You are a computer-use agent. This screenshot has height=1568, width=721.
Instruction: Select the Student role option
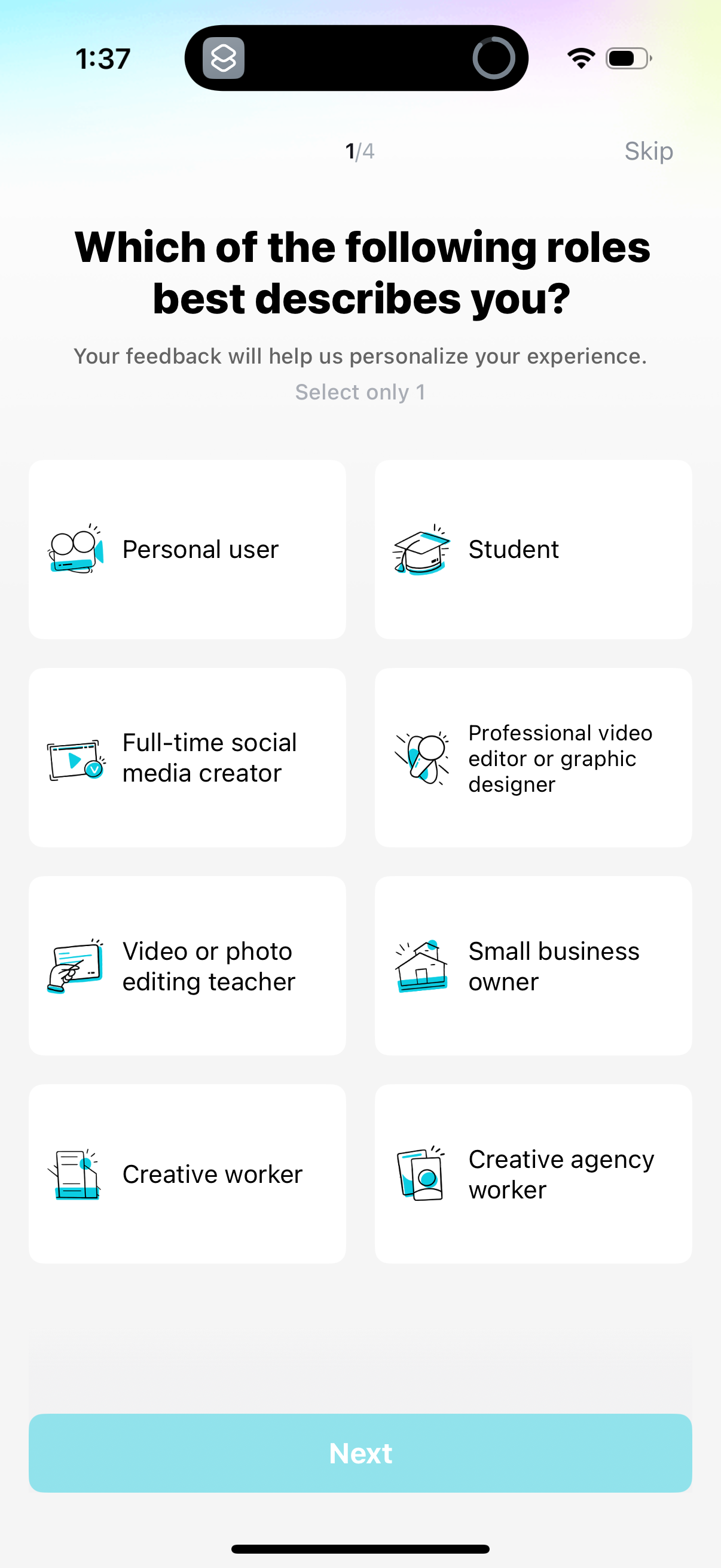(x=533, y=549)
